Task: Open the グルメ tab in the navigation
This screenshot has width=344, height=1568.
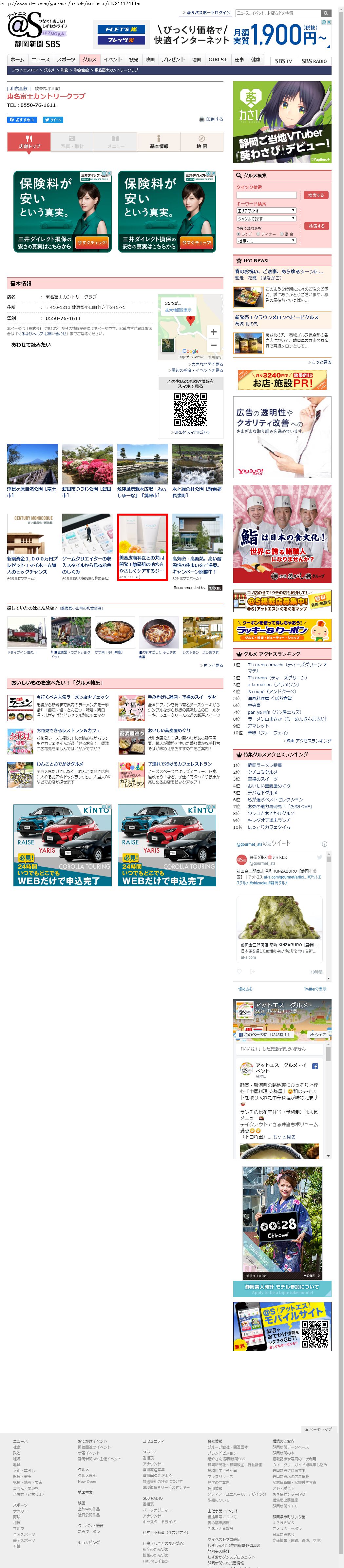Action: point(89,60)
